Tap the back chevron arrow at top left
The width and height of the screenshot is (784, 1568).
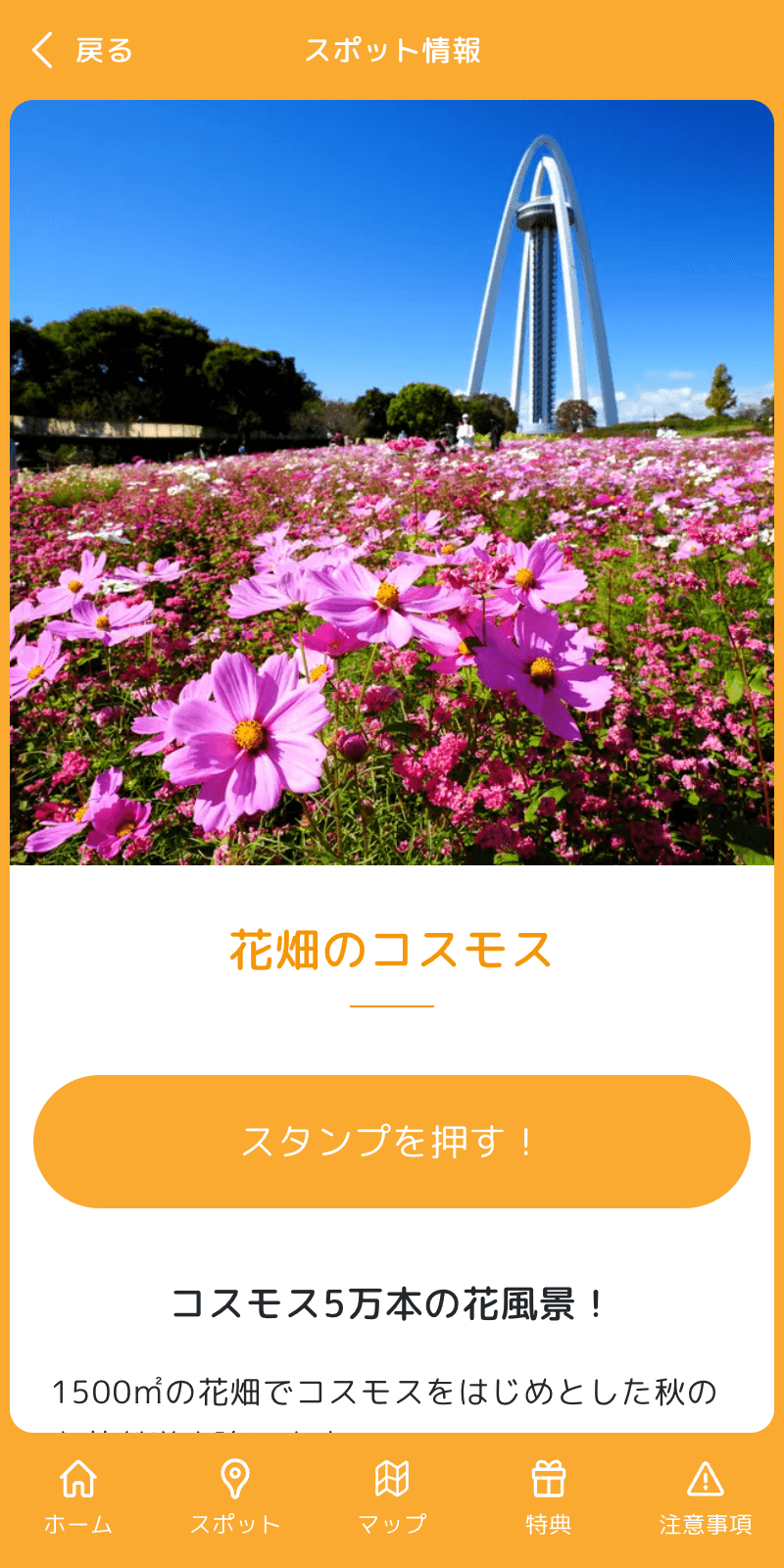(x=41, y=48)
